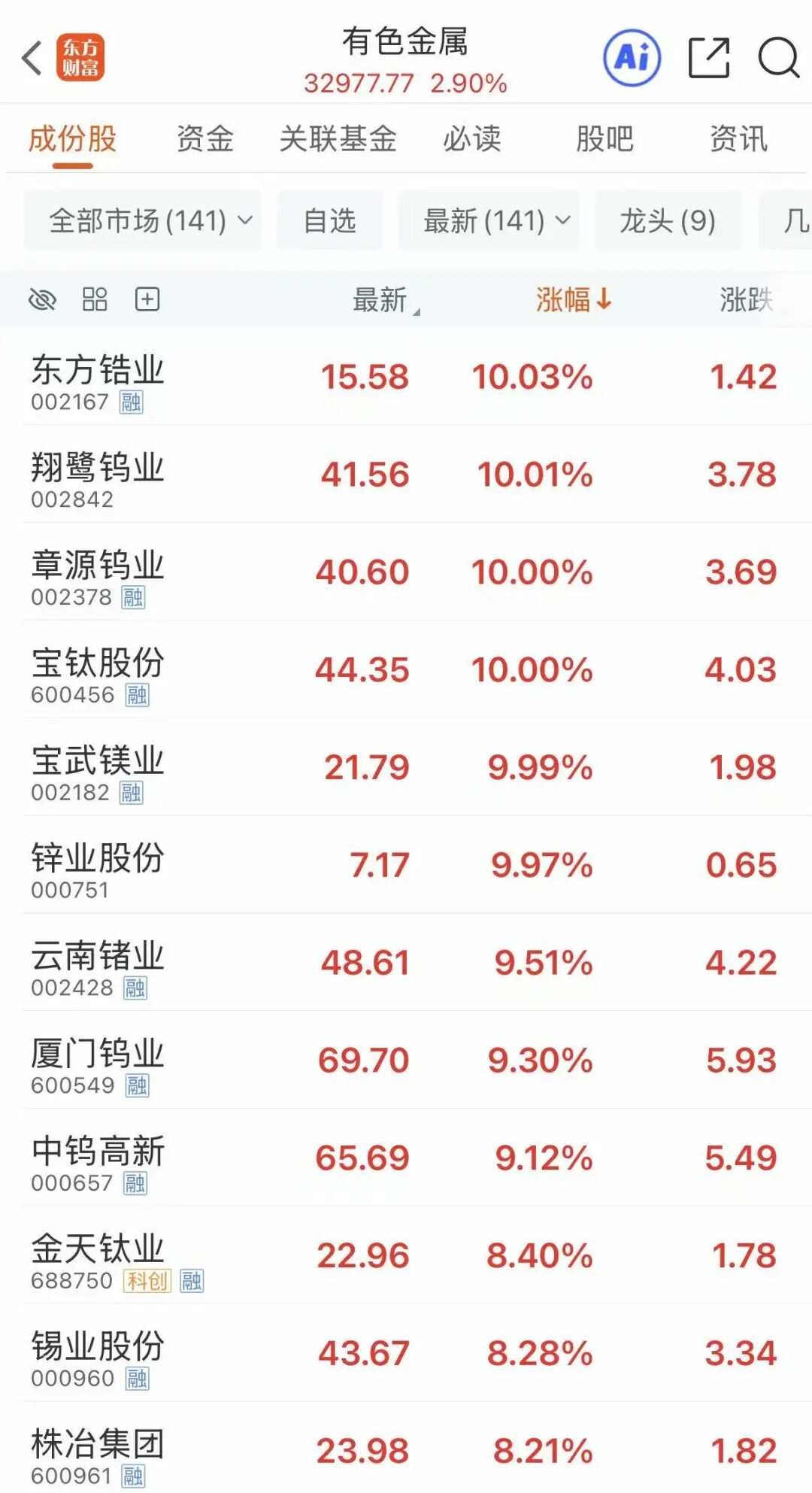Open the 股吧 tab
Viewport: 812px width, 1493px height.
coord(606,139)
